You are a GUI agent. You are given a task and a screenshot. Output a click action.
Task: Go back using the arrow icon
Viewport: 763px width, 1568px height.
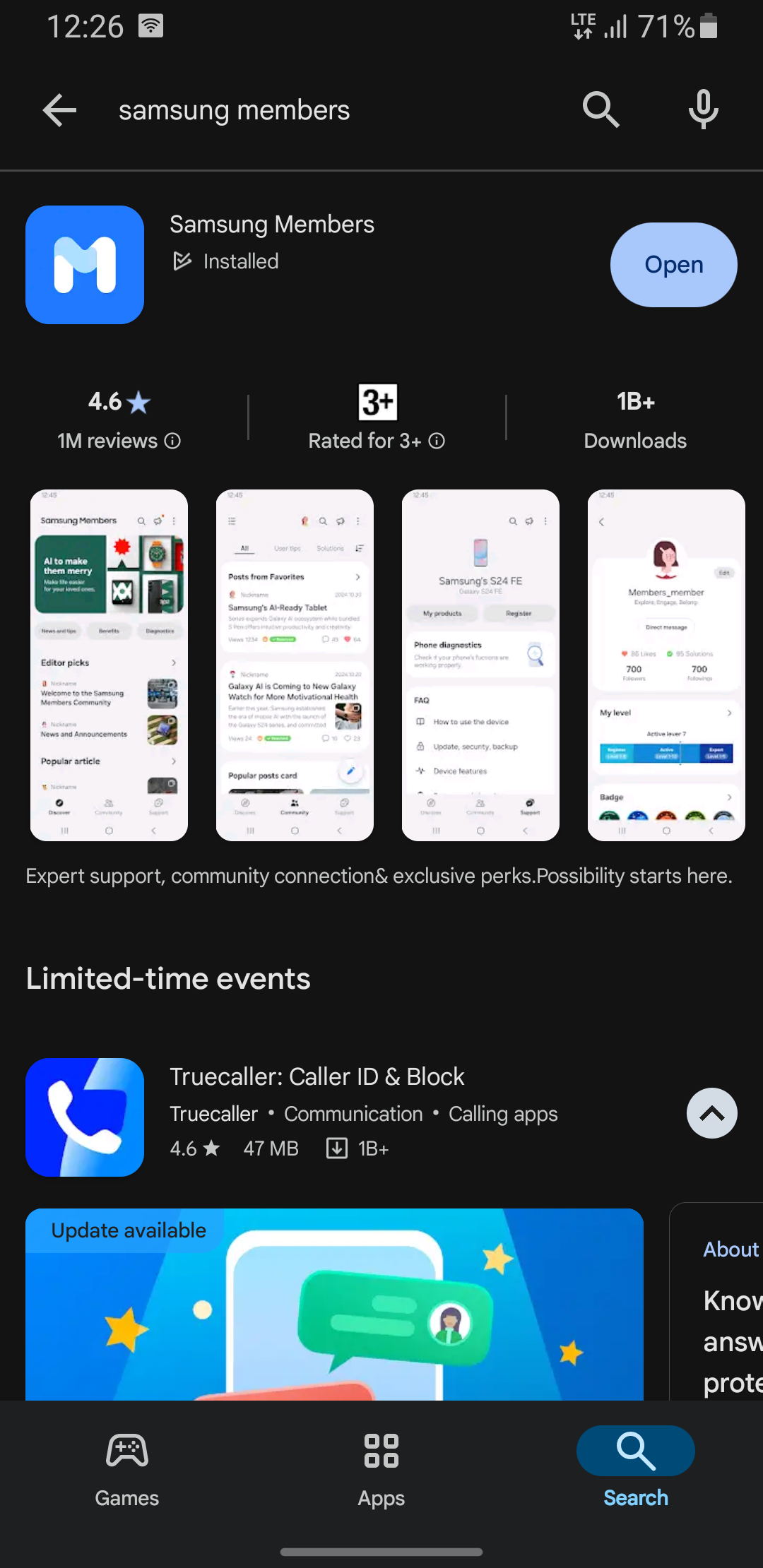59,111
